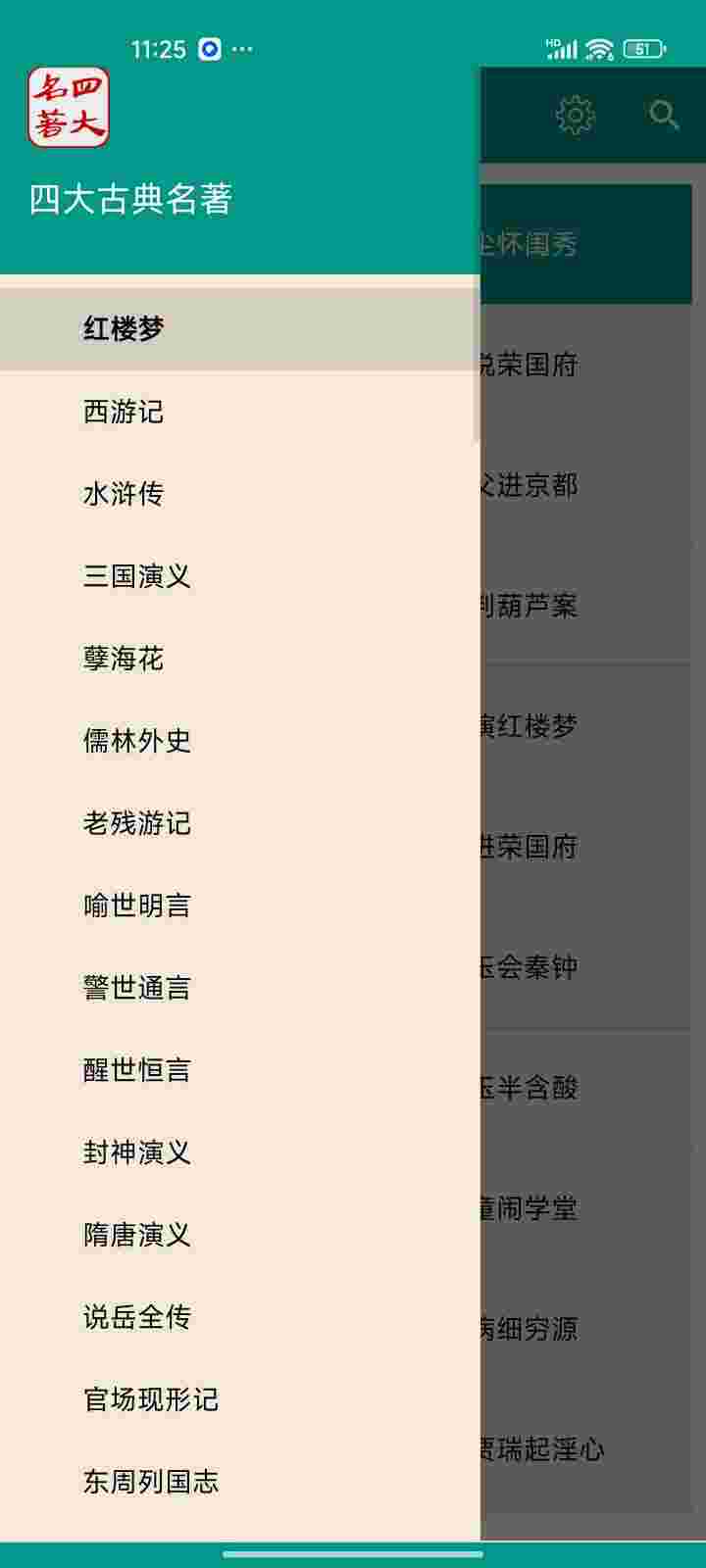Open 儒林外史 from the list
The width and height of the screenshot is (706, 1568).
point(137,741)
